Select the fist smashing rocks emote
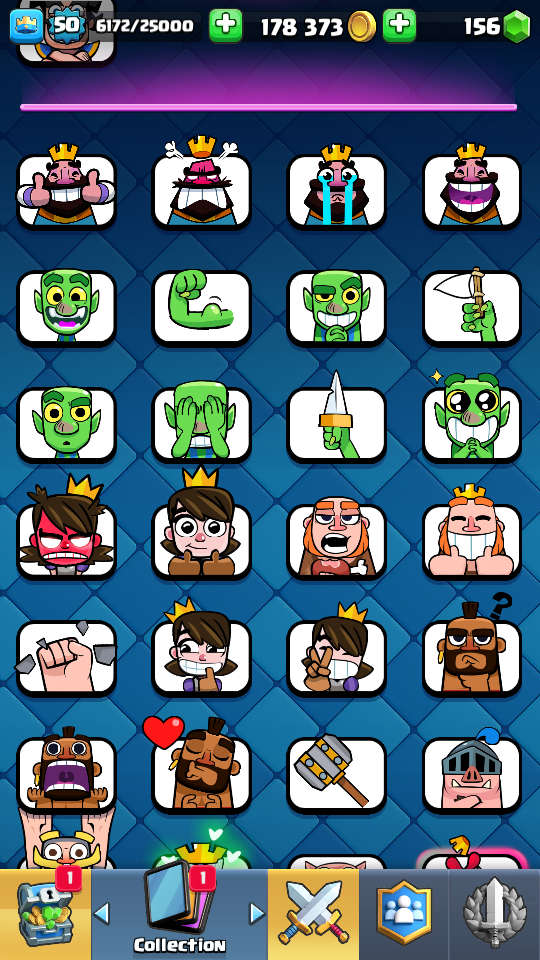Viewport: 540px width, 960px height. [66, 656]
